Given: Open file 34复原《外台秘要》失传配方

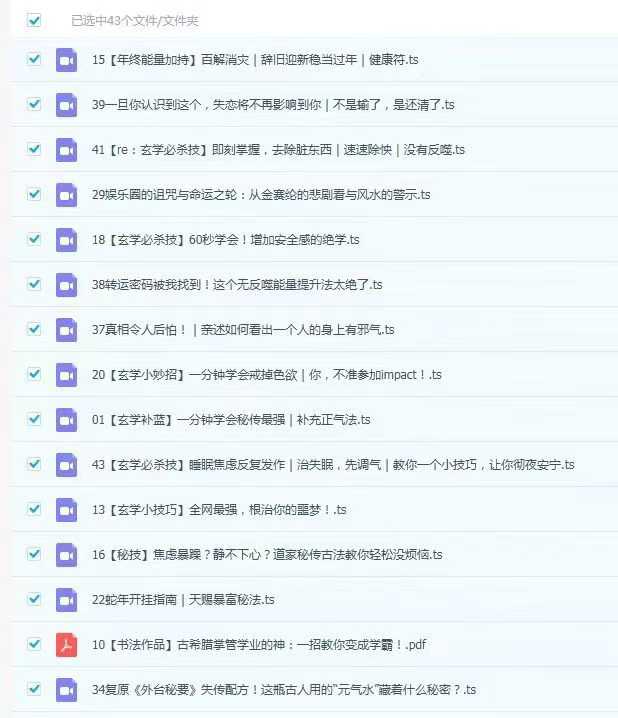Looking at the screenshot, I should [x=284, y=690].
